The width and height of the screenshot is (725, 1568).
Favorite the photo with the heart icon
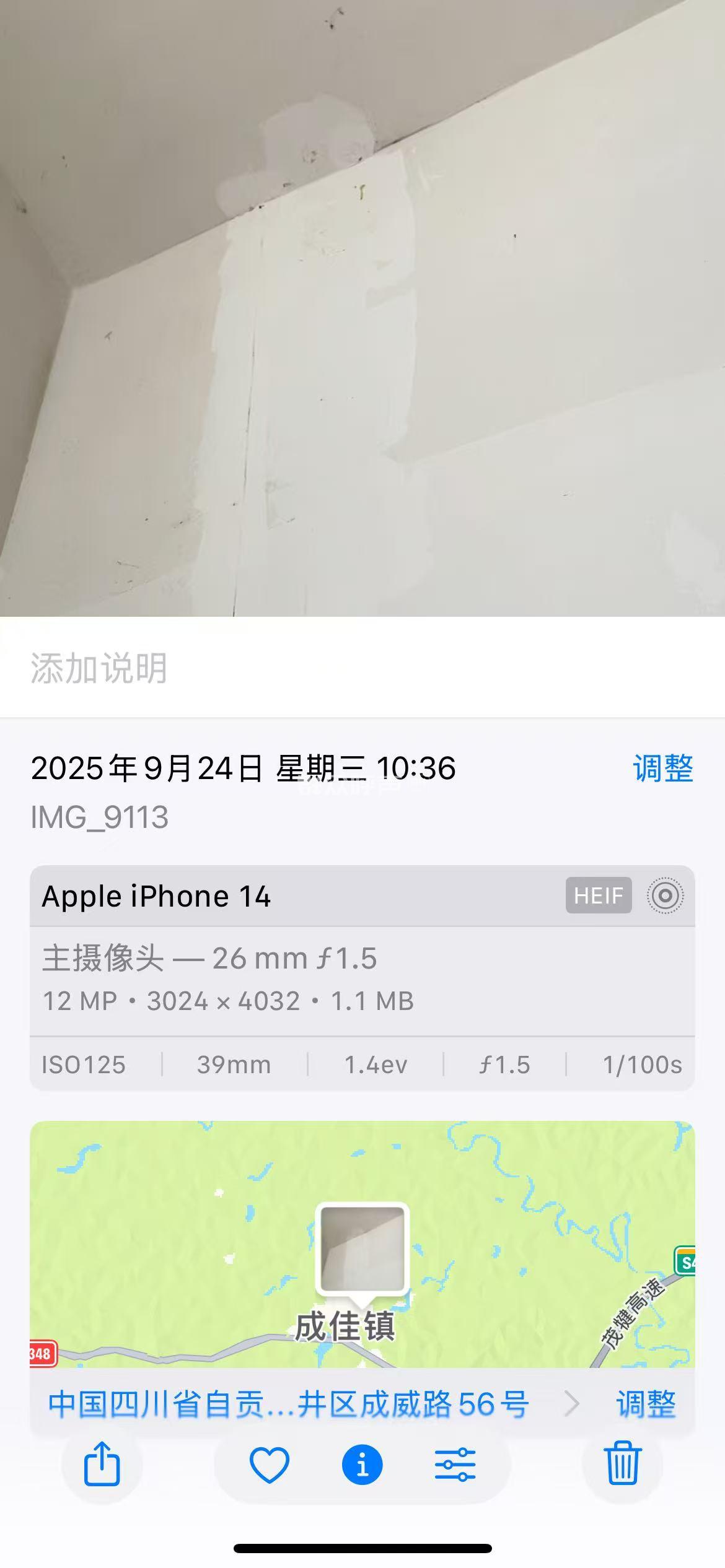pos(270,1465)
